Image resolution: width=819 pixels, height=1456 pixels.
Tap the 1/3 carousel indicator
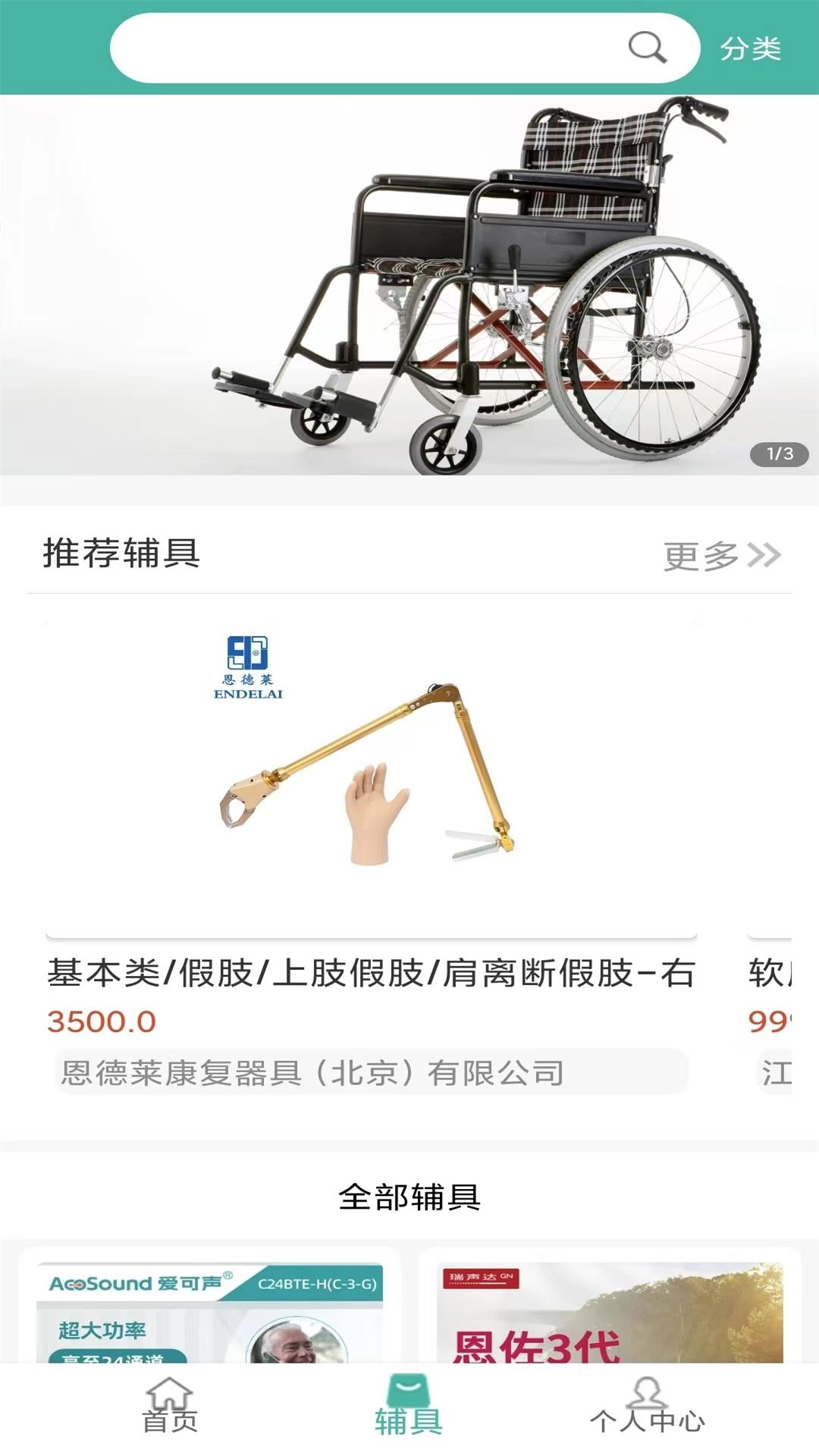coord(778,452)
